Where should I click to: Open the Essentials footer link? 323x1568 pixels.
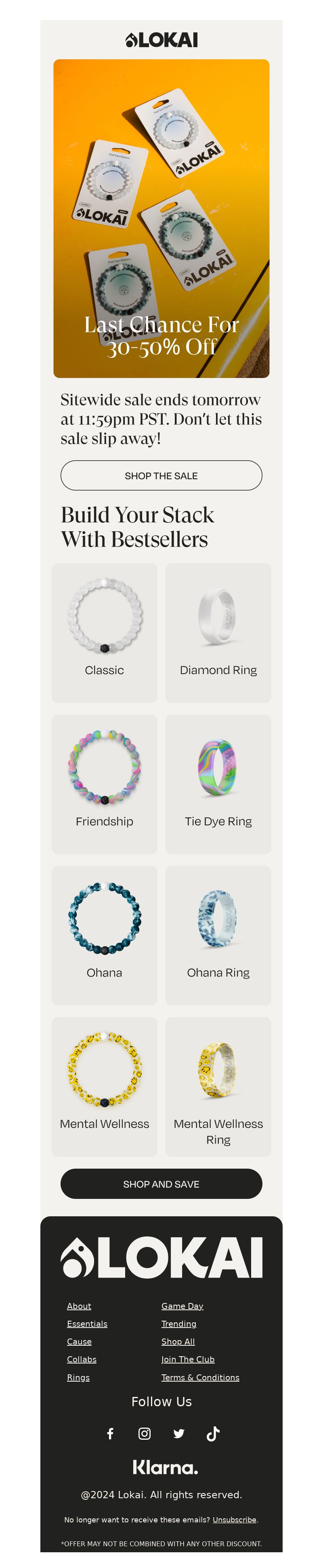point(87,1323)
